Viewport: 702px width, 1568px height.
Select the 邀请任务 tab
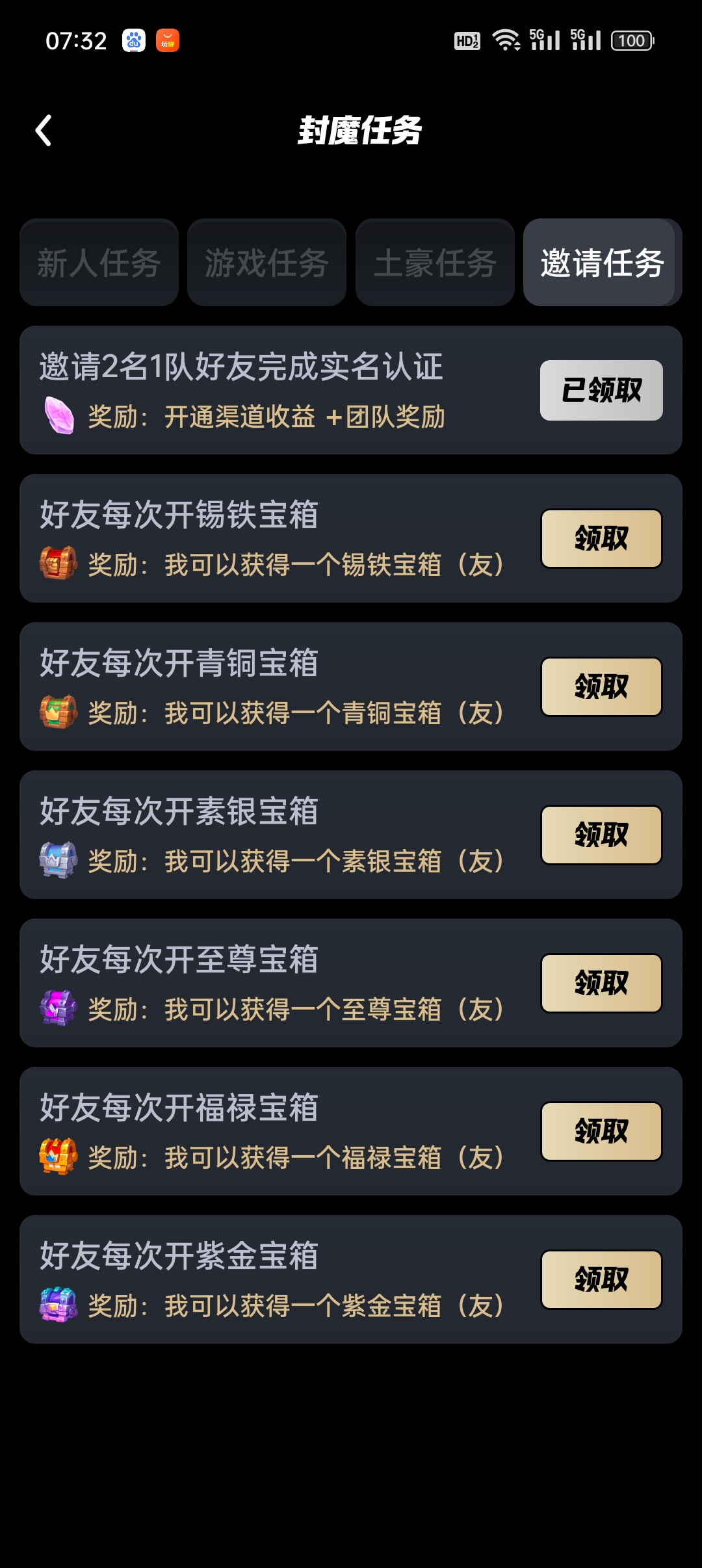[x=603, y=263]
